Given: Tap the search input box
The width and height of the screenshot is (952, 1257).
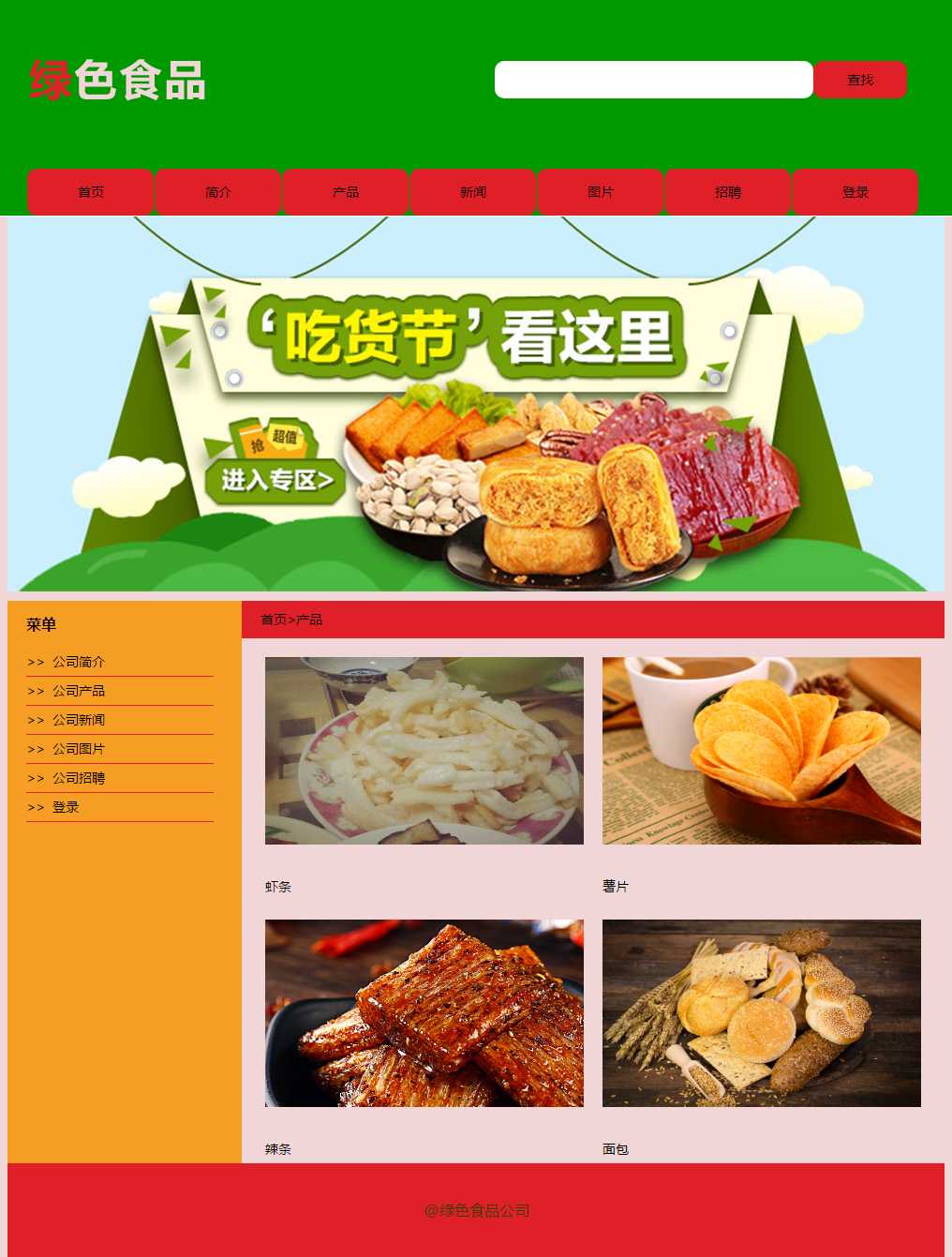Looking at the screenshot, I should [x=653, y=80].
